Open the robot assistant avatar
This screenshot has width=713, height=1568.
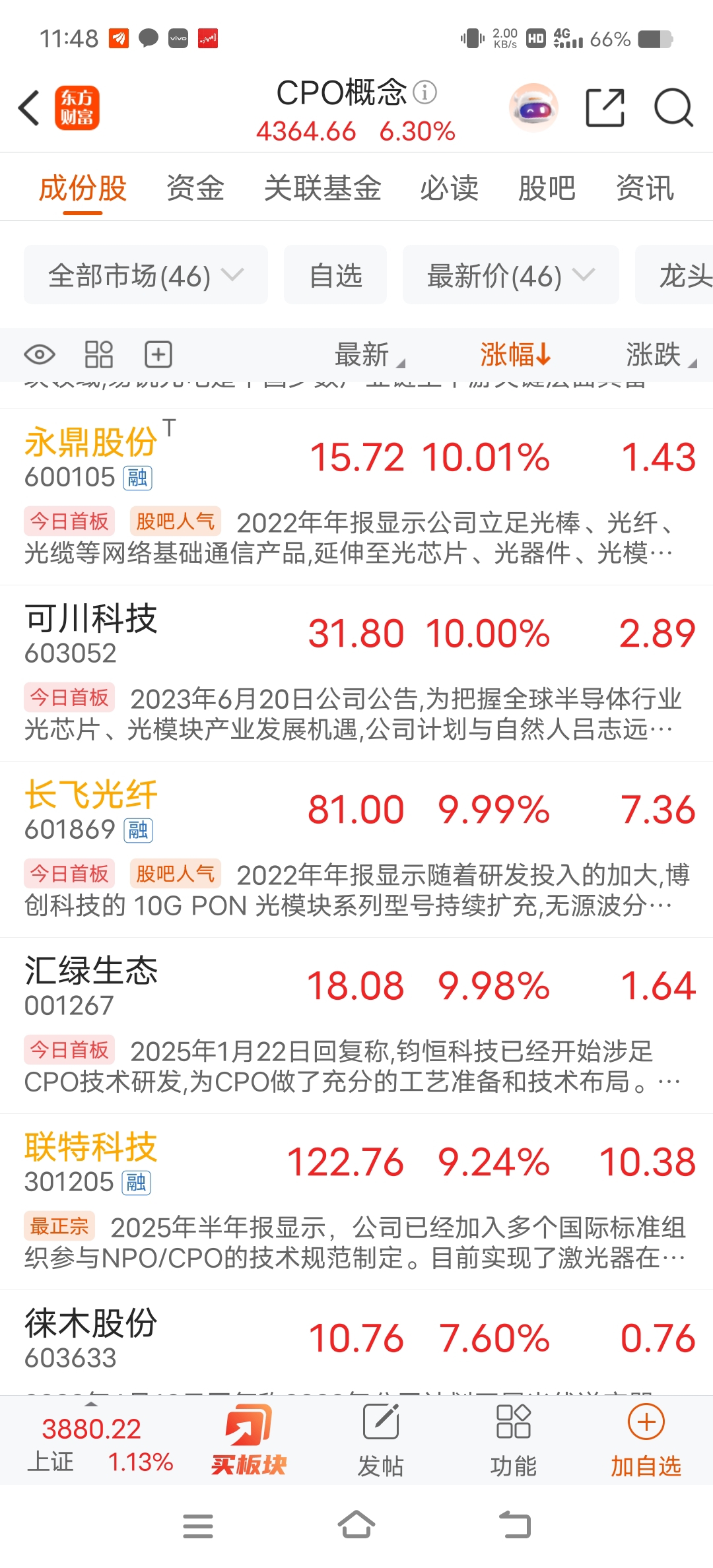[x=533, y=108]
